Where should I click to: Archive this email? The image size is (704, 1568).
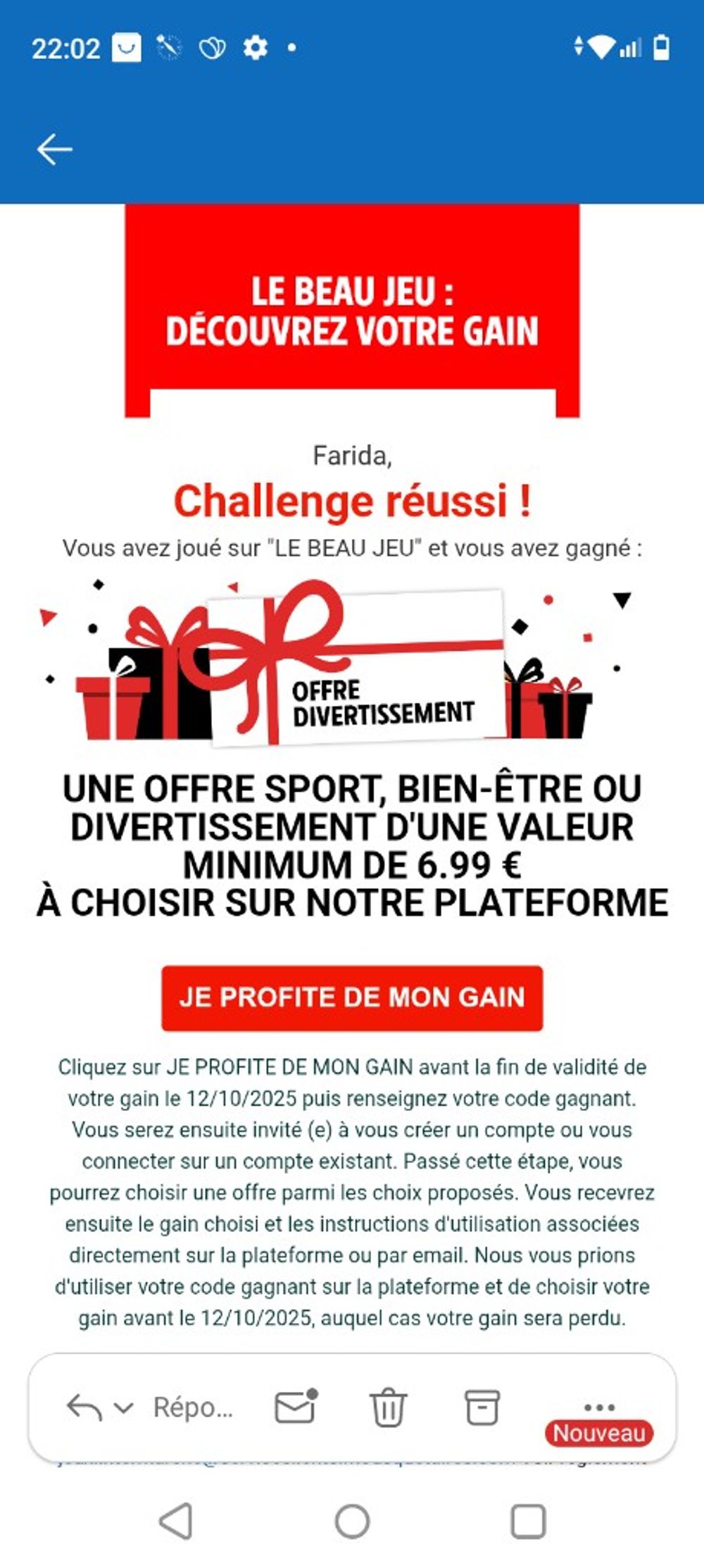tap(482, 1407)
